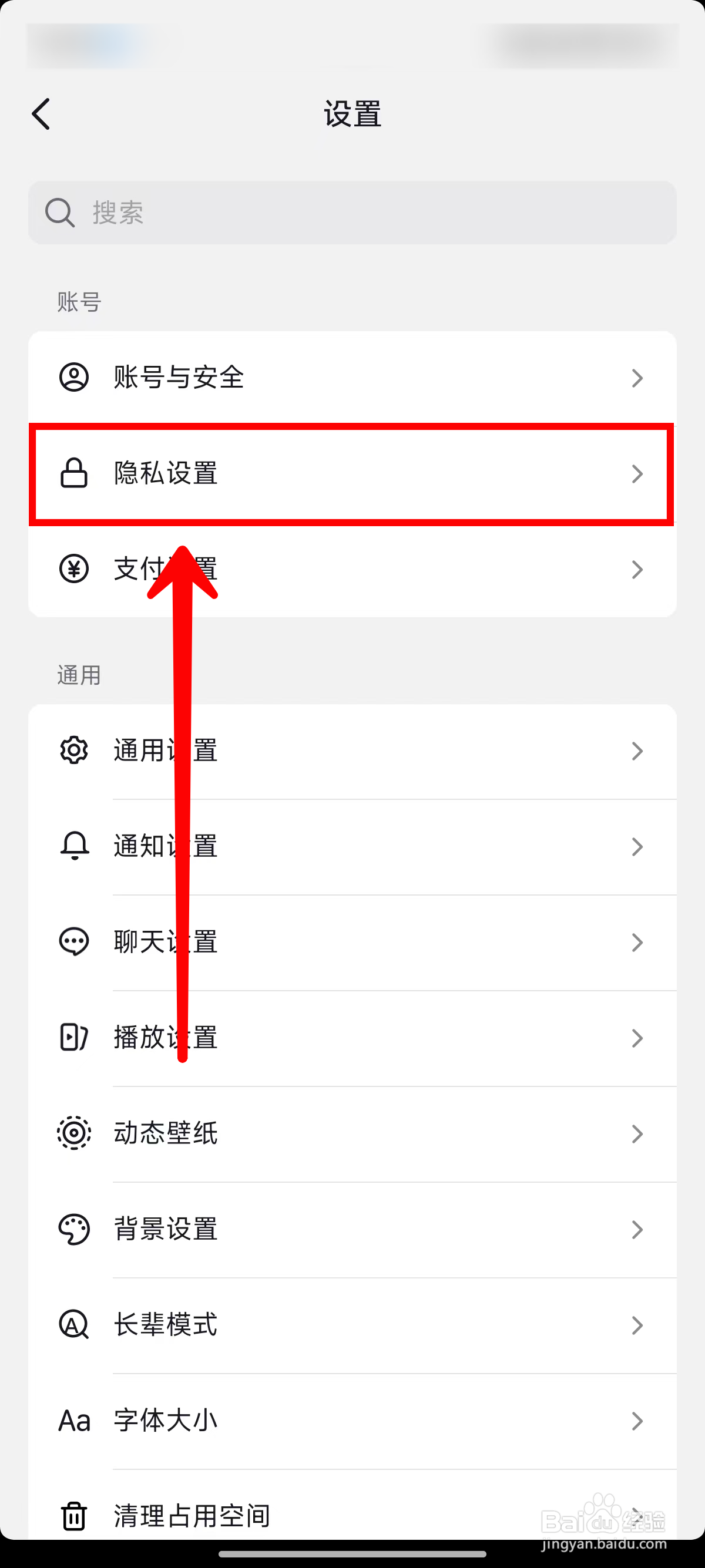Click the gear icon next to 通用设置
This screenshot has width=705, height=1568.
[x=73, y=751]
